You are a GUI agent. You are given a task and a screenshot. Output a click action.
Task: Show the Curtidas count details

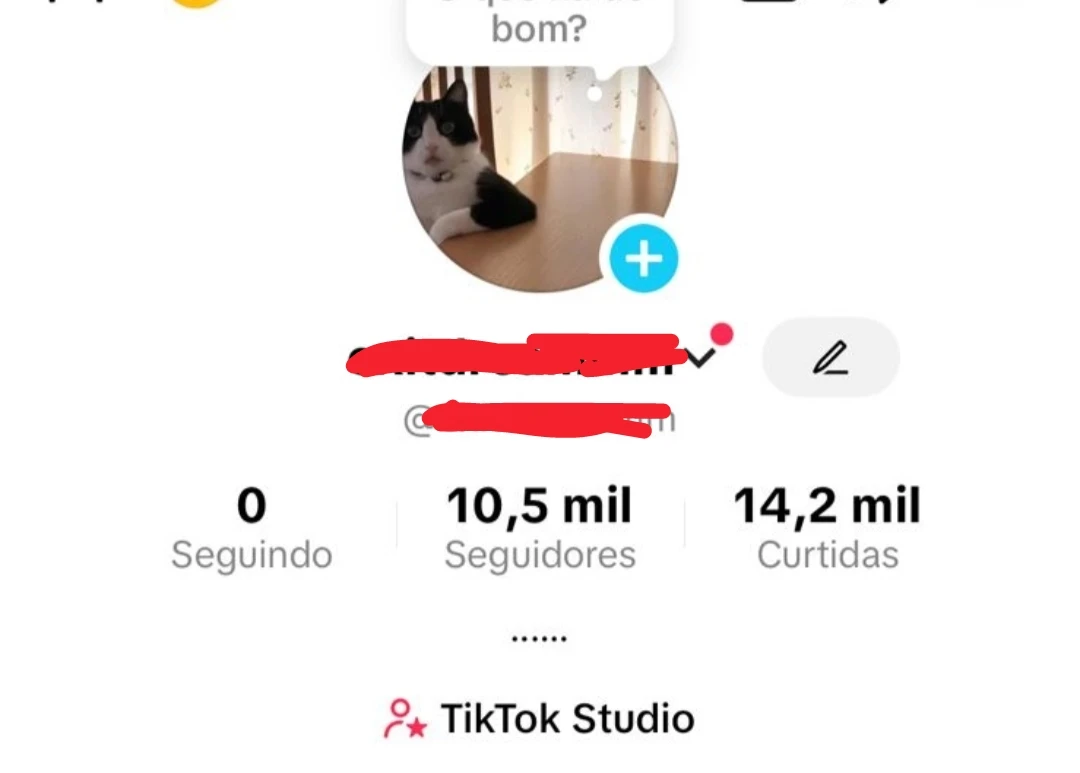tap(827, 529)
